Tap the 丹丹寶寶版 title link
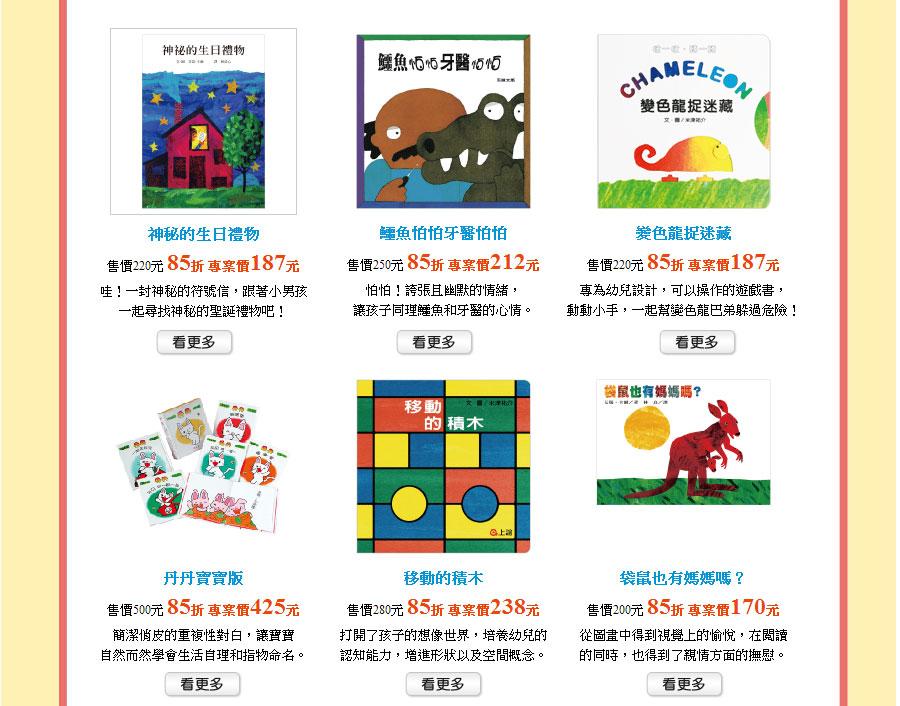This screenshot has height=706, width=900. click(203, 578)
